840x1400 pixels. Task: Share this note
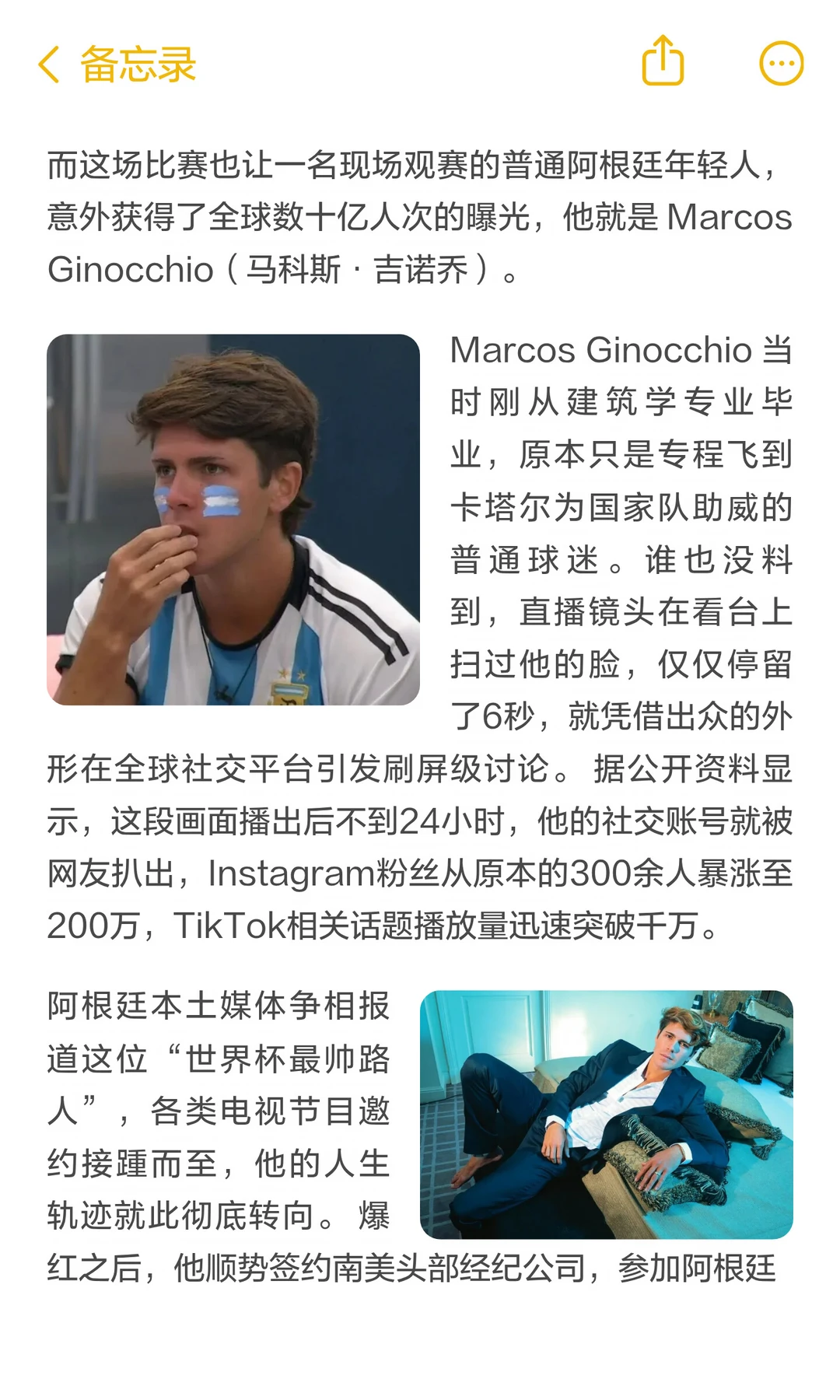pos(663,61)
